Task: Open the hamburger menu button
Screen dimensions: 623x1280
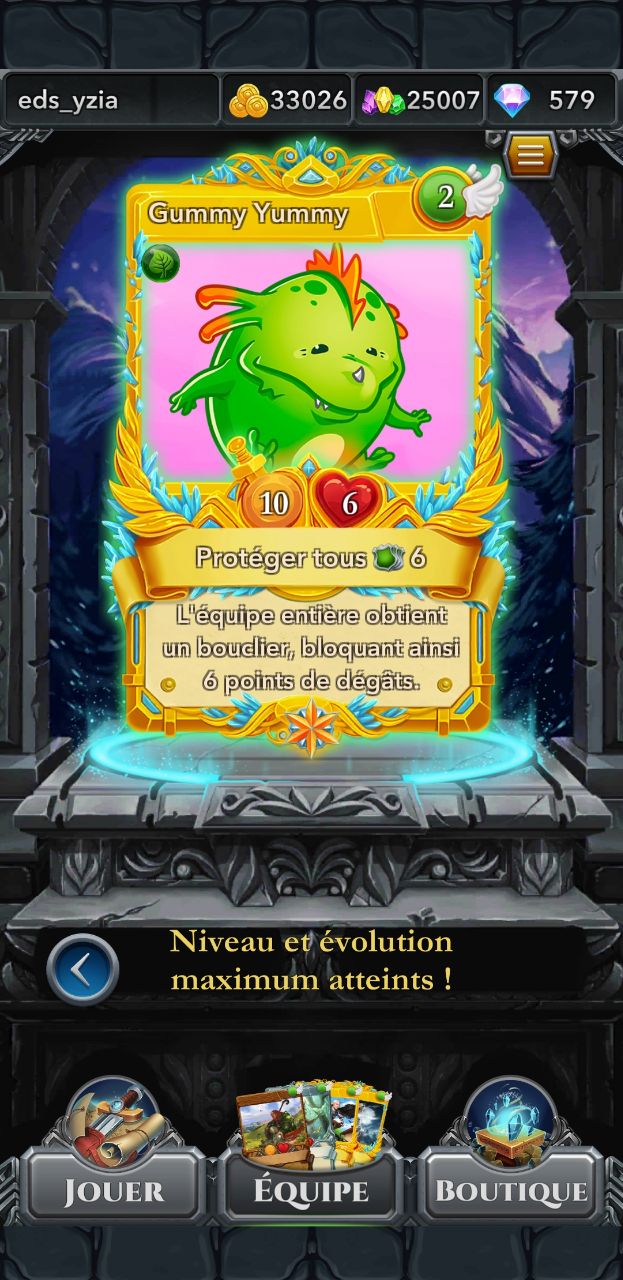Action: [x=532, y=154]
